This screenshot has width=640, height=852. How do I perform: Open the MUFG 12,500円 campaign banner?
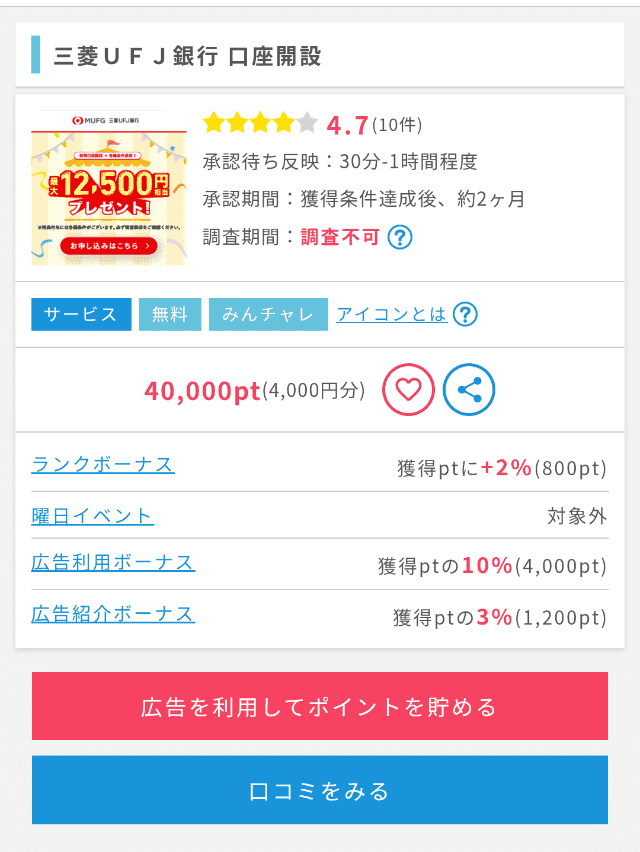coord(109,187)
